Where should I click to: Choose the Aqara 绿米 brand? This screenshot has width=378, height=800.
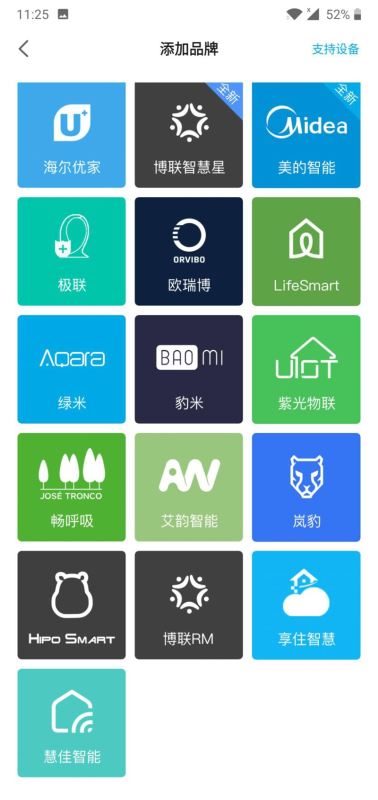tap(71, 369)
